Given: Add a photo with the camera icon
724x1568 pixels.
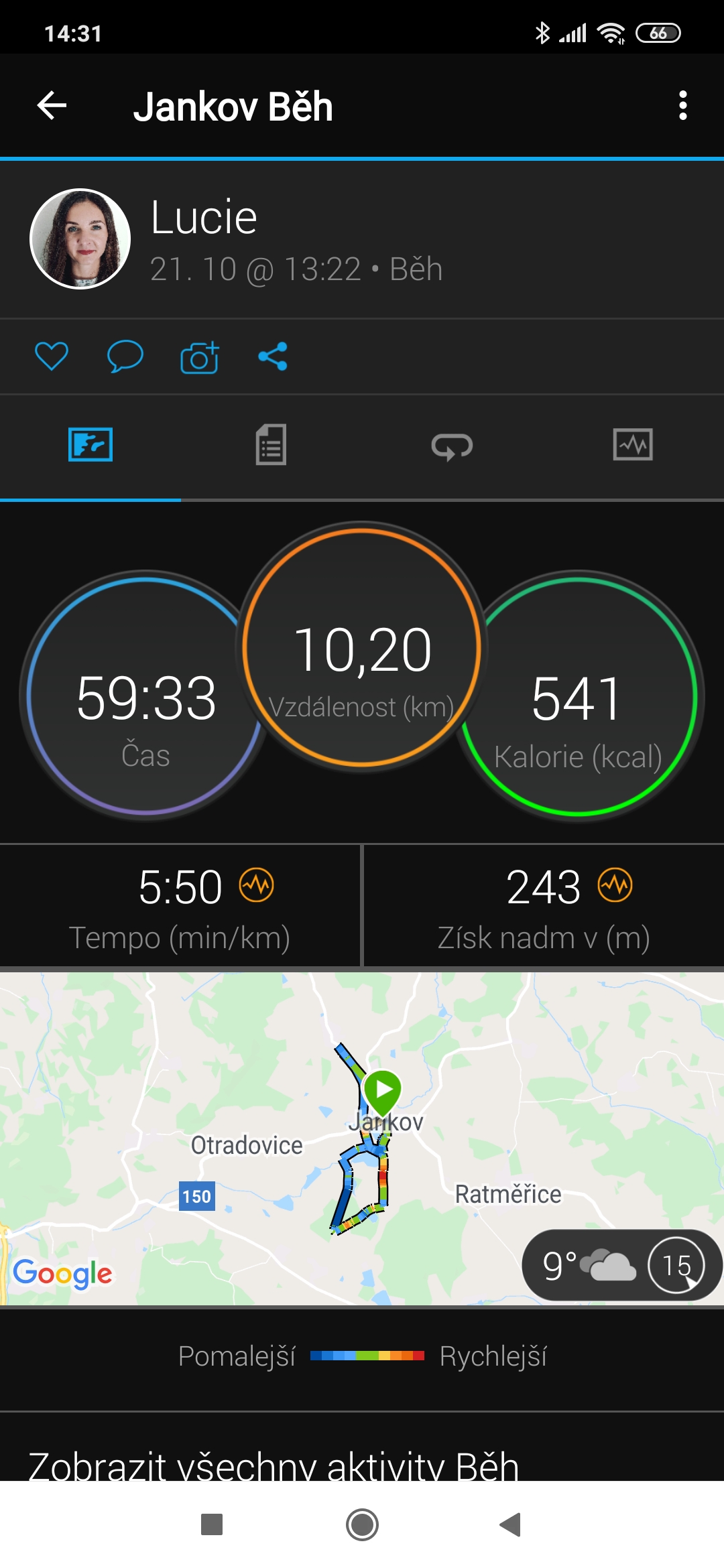Looking at the screenshot, I should click(x=199, y=356).
